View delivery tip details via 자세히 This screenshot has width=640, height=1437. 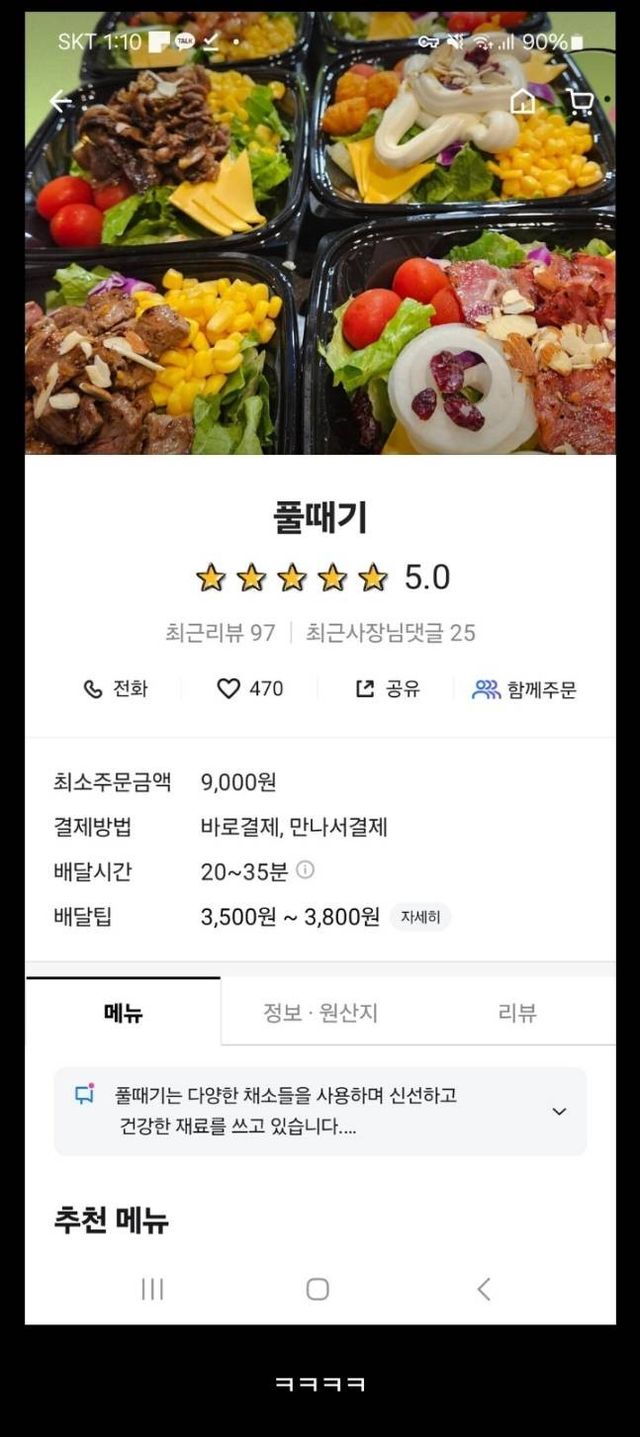420,916
